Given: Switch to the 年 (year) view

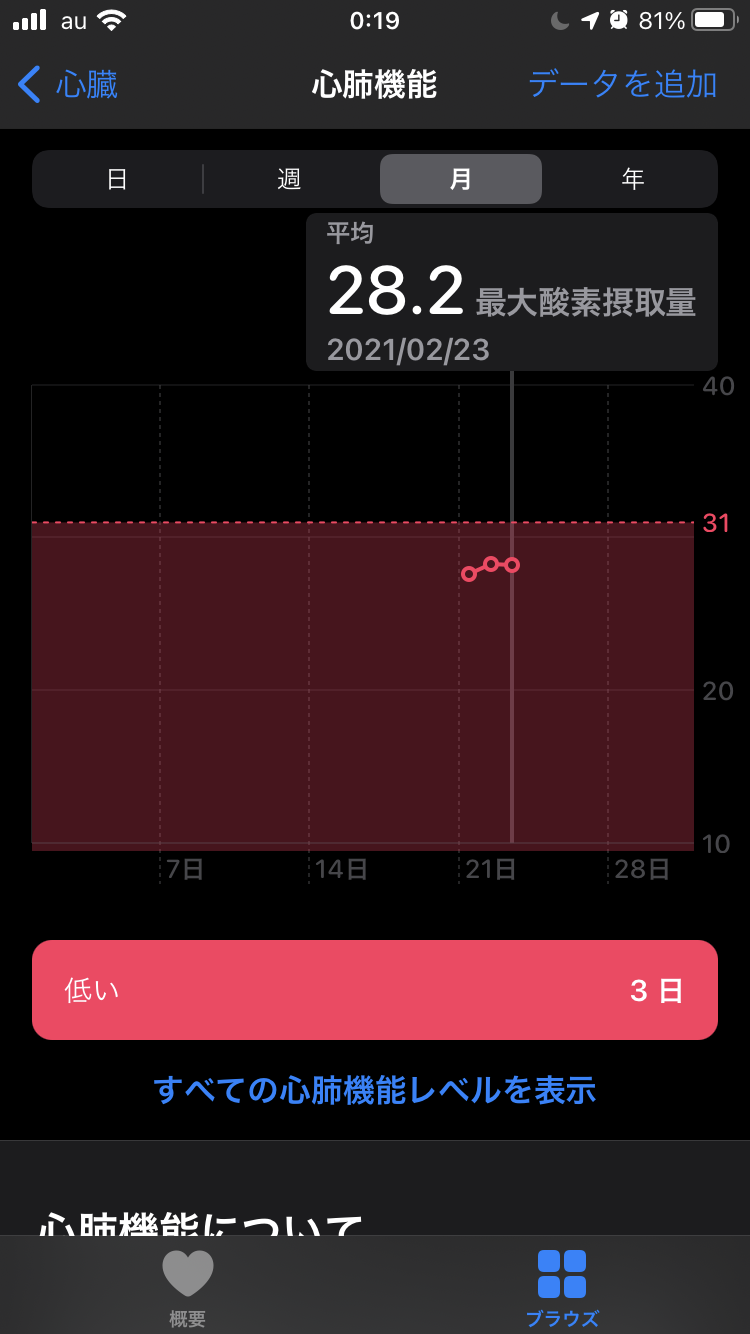Looking at the screenshot, I should pos(632,179).
